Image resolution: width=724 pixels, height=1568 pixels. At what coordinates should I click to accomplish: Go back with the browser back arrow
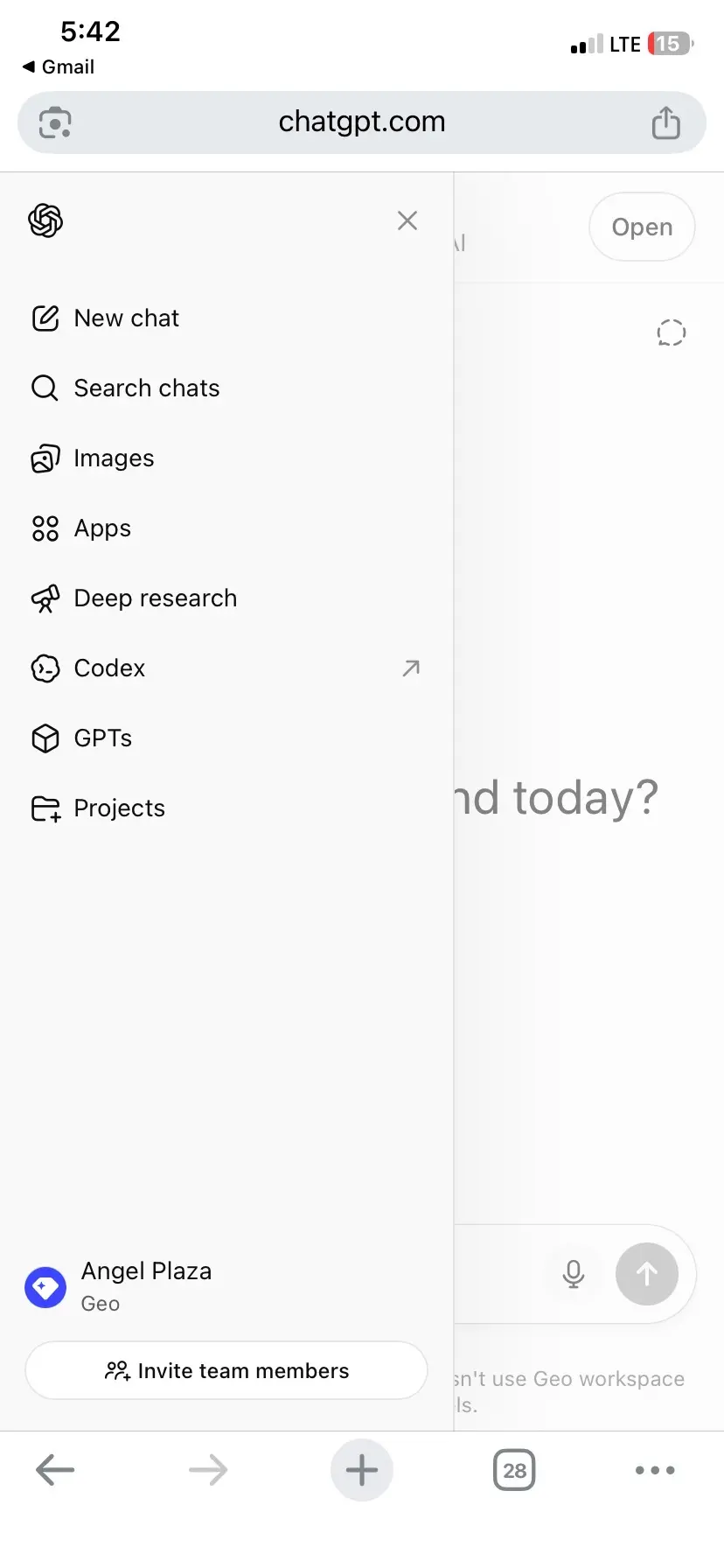pyautogui.click(x=55, y=1470)
